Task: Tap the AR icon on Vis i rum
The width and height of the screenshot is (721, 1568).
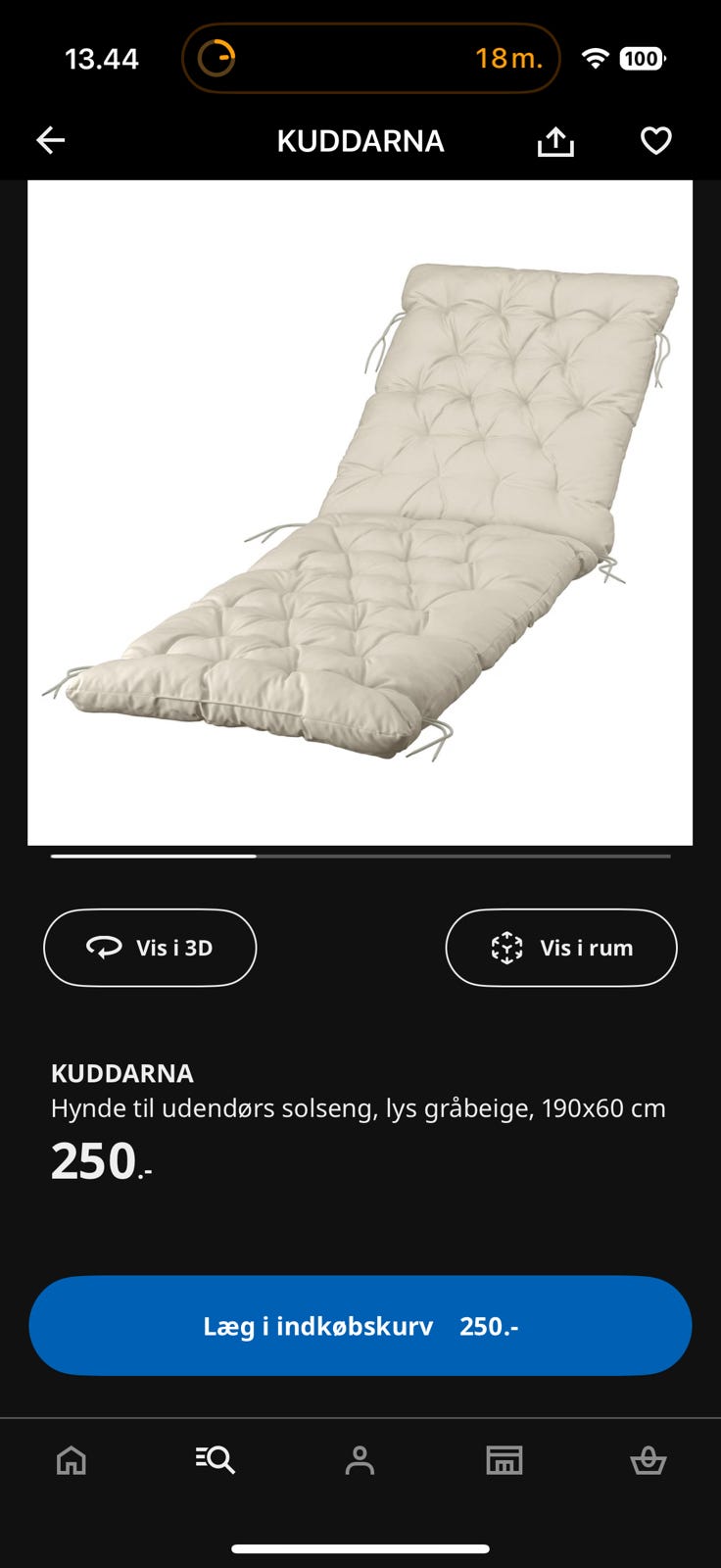Action: click(x=507, y=948)
